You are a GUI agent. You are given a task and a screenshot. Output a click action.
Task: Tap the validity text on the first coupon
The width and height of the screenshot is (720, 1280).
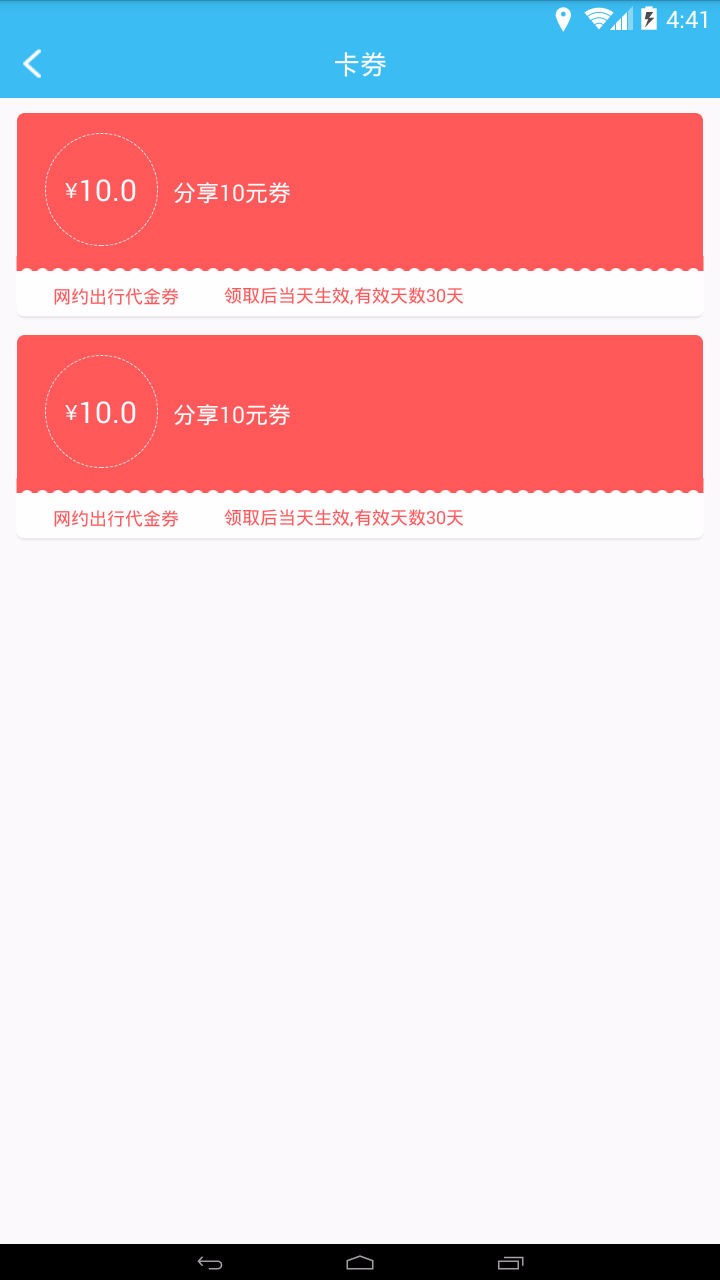click(x=342, y=296)
